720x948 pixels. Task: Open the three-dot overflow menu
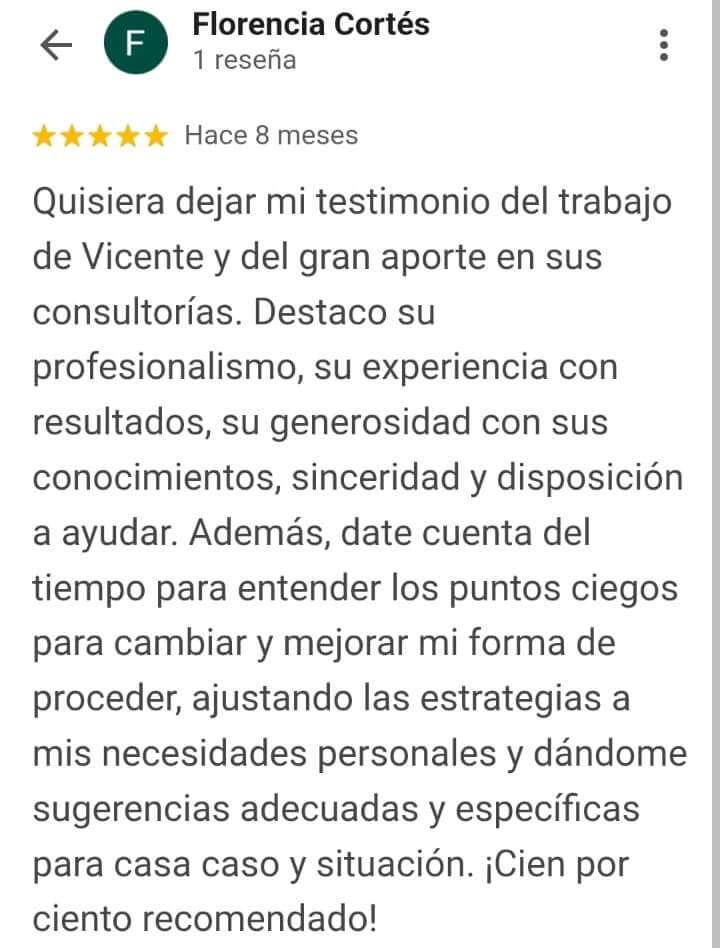(664, 45)
